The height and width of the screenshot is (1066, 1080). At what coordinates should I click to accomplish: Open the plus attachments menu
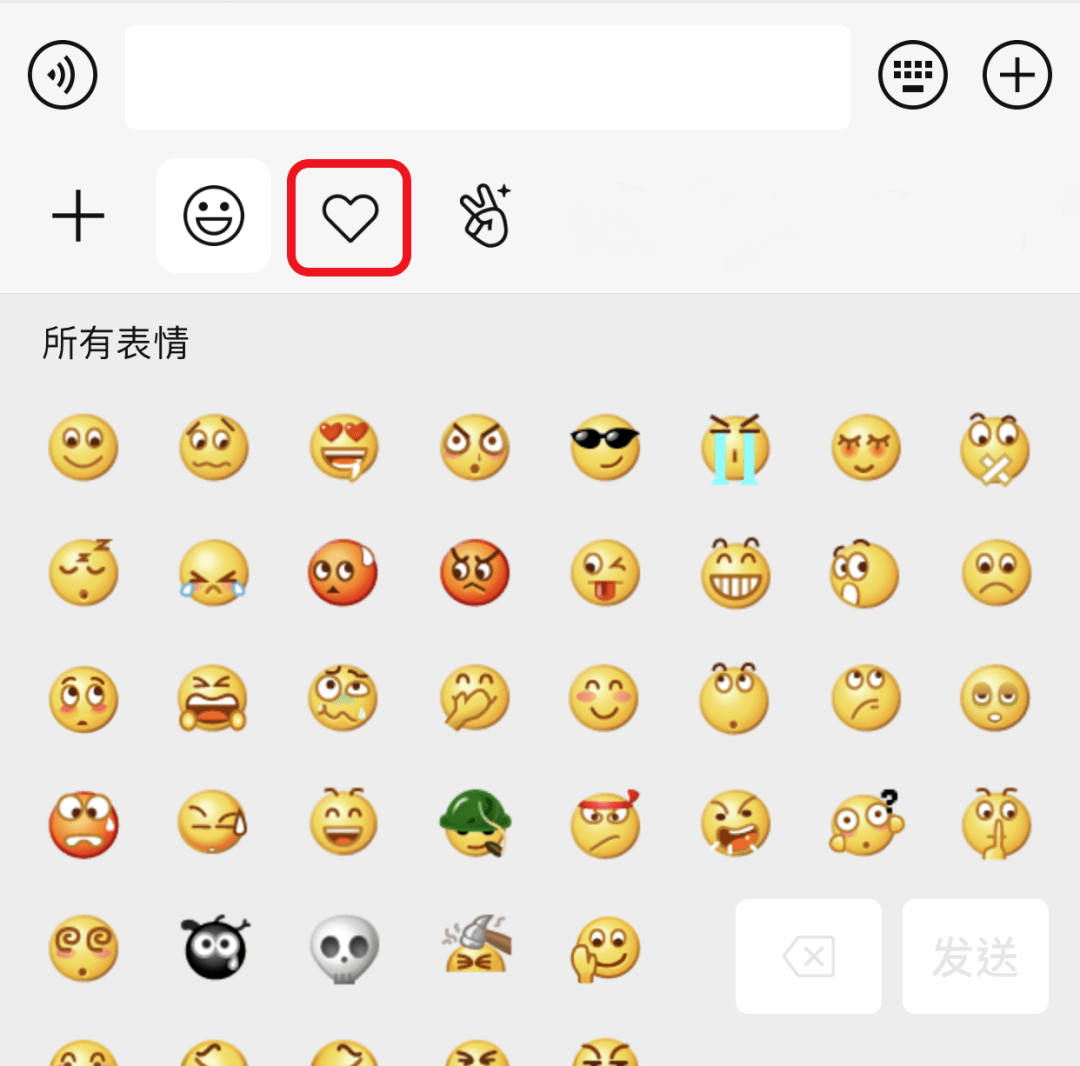(1017, 76)
